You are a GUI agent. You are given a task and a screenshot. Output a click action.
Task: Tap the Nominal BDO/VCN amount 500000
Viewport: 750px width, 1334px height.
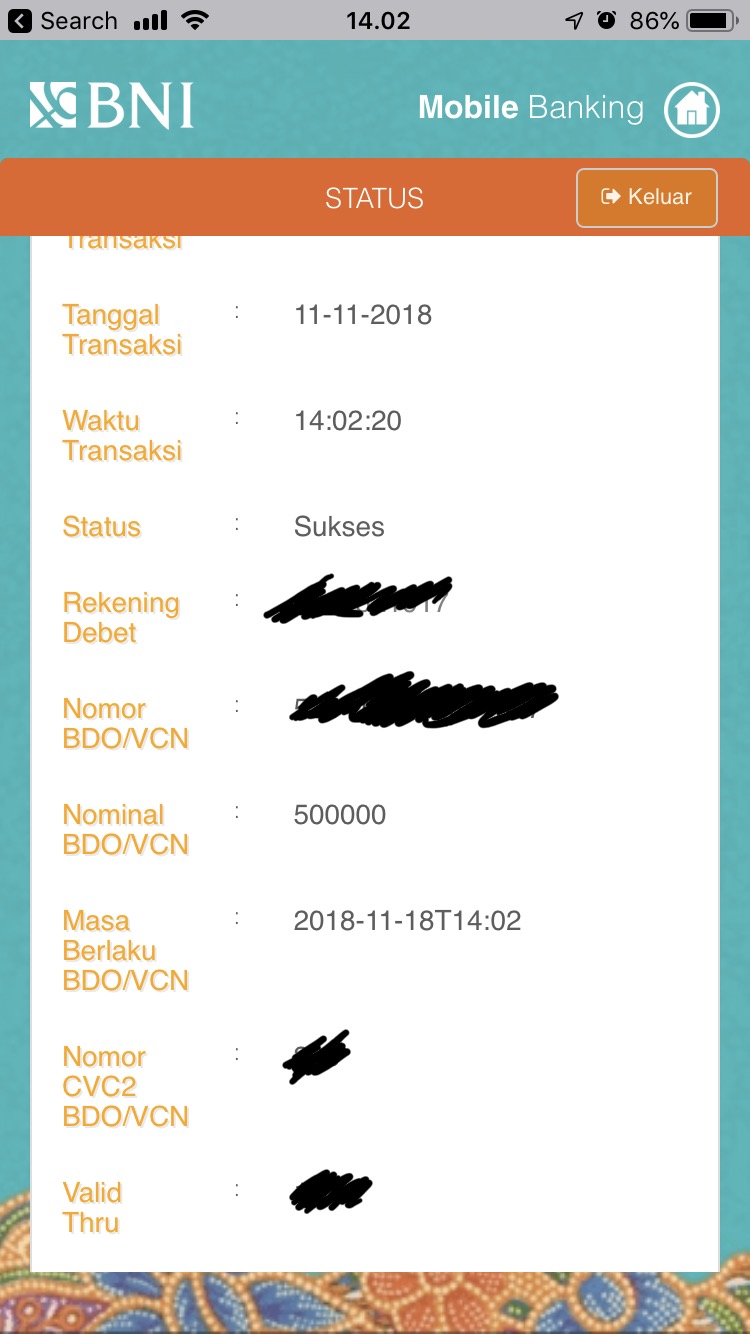(x=341, y=814)
